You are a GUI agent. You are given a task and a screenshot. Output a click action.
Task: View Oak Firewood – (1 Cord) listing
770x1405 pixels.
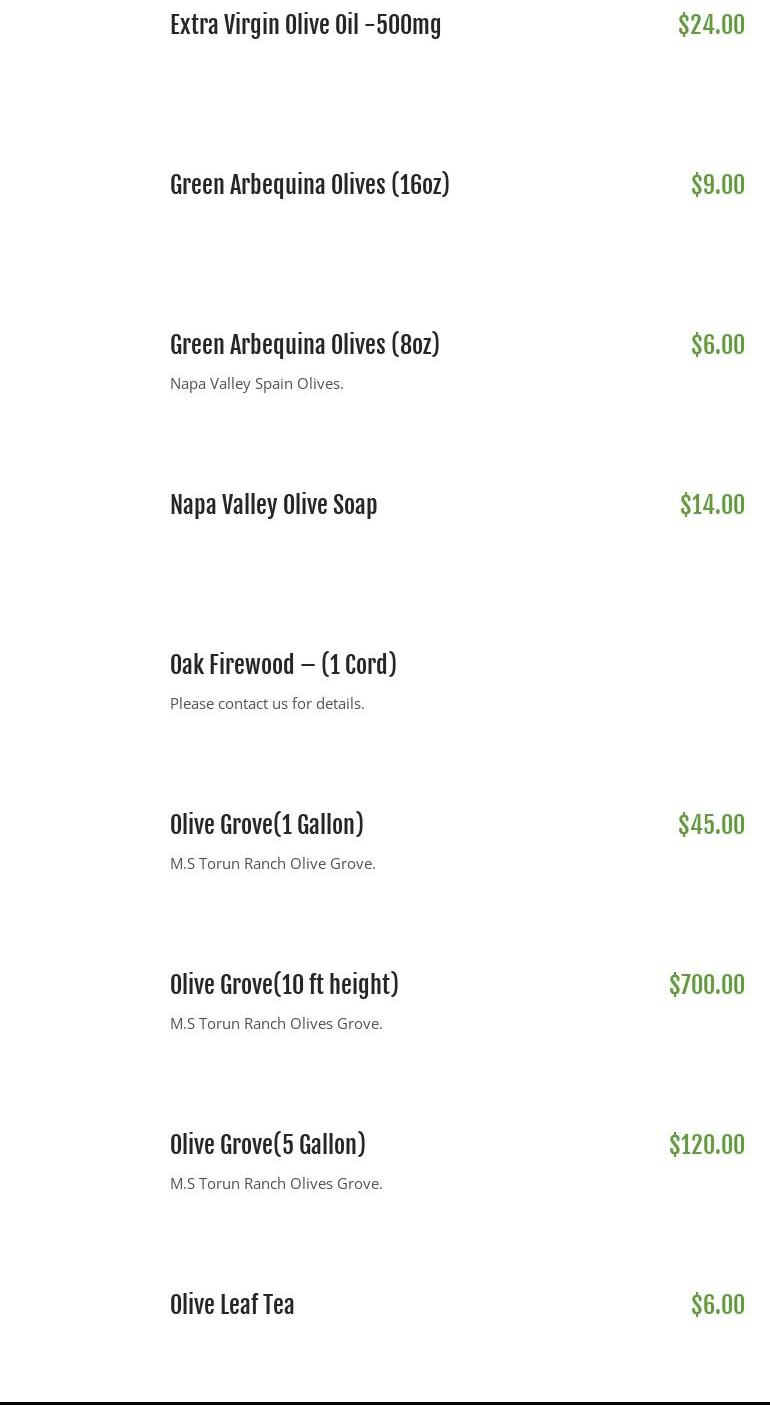point(283,665)
